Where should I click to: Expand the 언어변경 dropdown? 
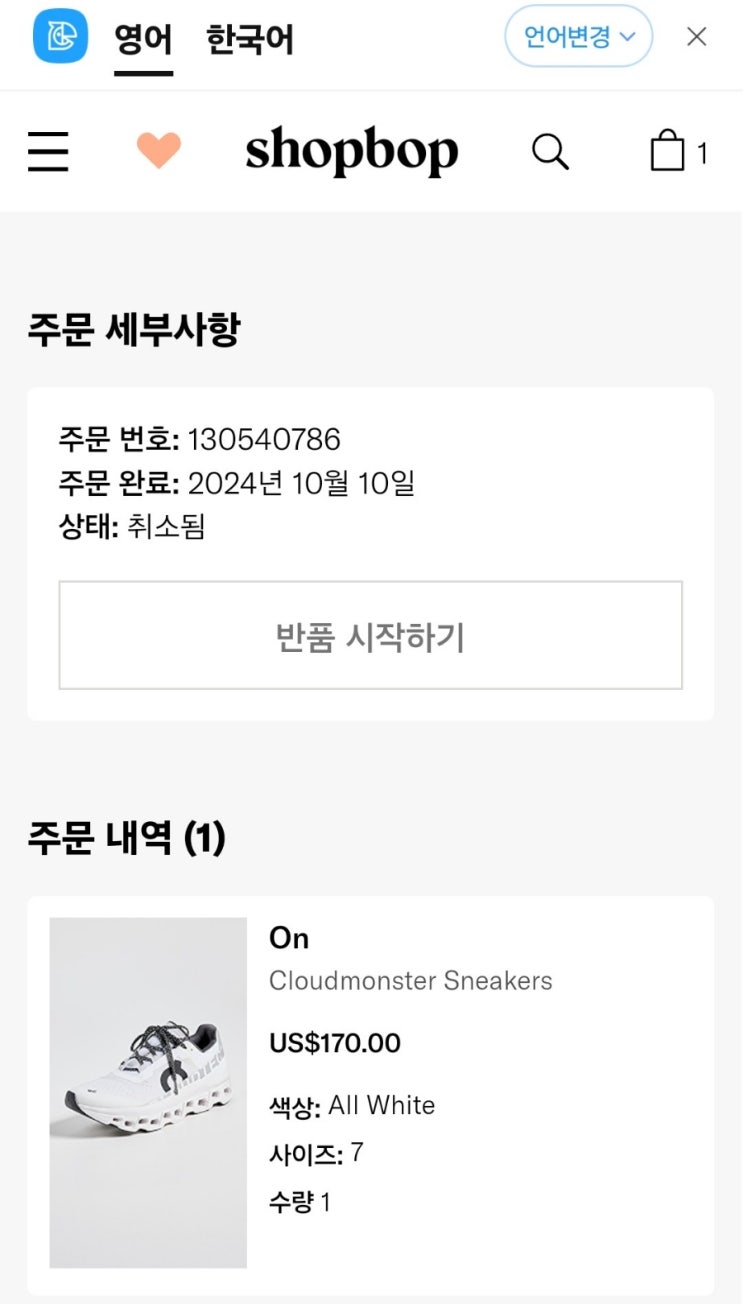tap(579, 37)
